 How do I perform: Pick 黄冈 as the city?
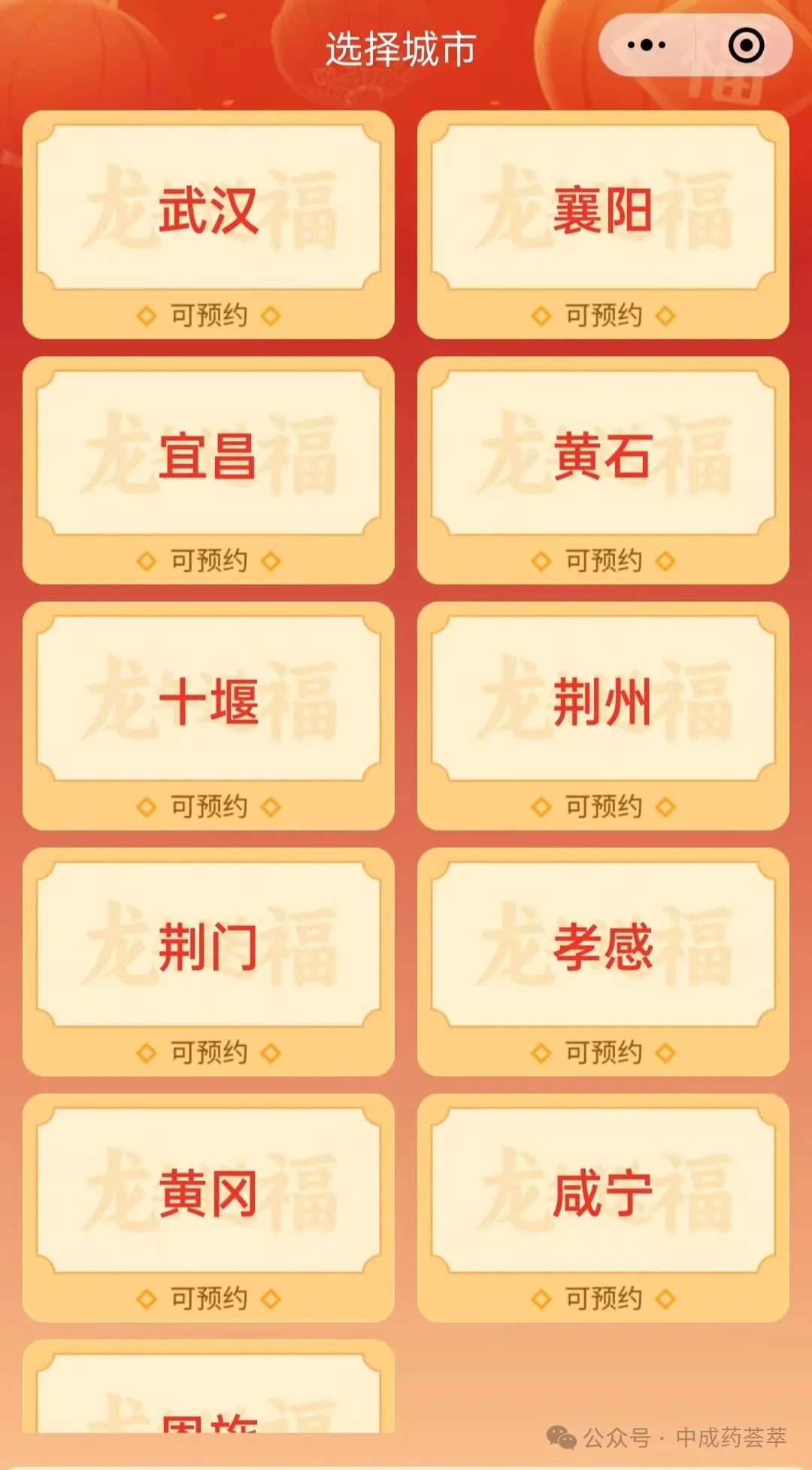pyautogui.click(x=208, y=1208)
